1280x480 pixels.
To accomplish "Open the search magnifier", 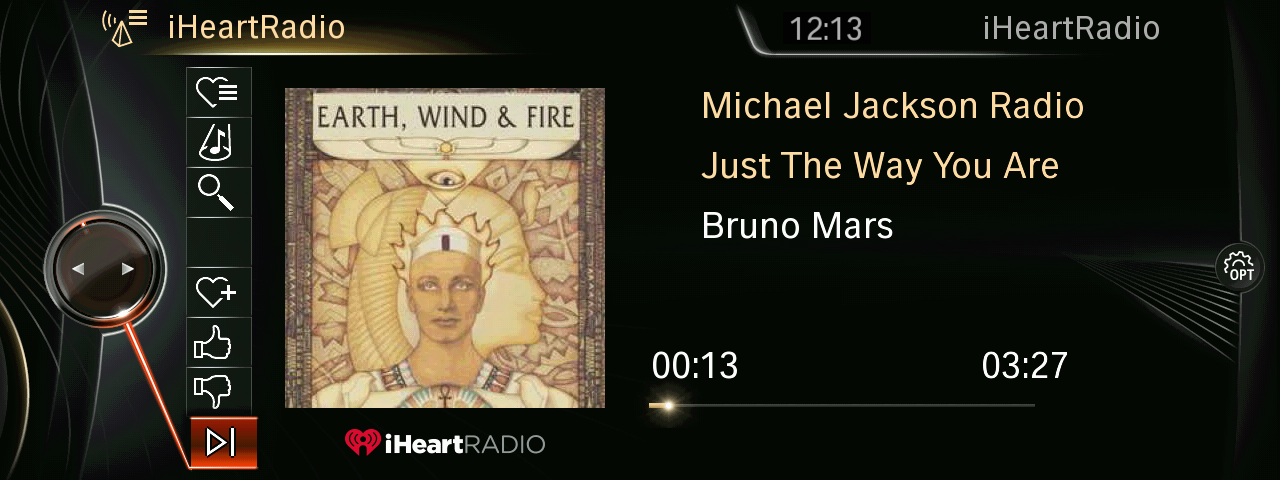I will tap(218, 192).
